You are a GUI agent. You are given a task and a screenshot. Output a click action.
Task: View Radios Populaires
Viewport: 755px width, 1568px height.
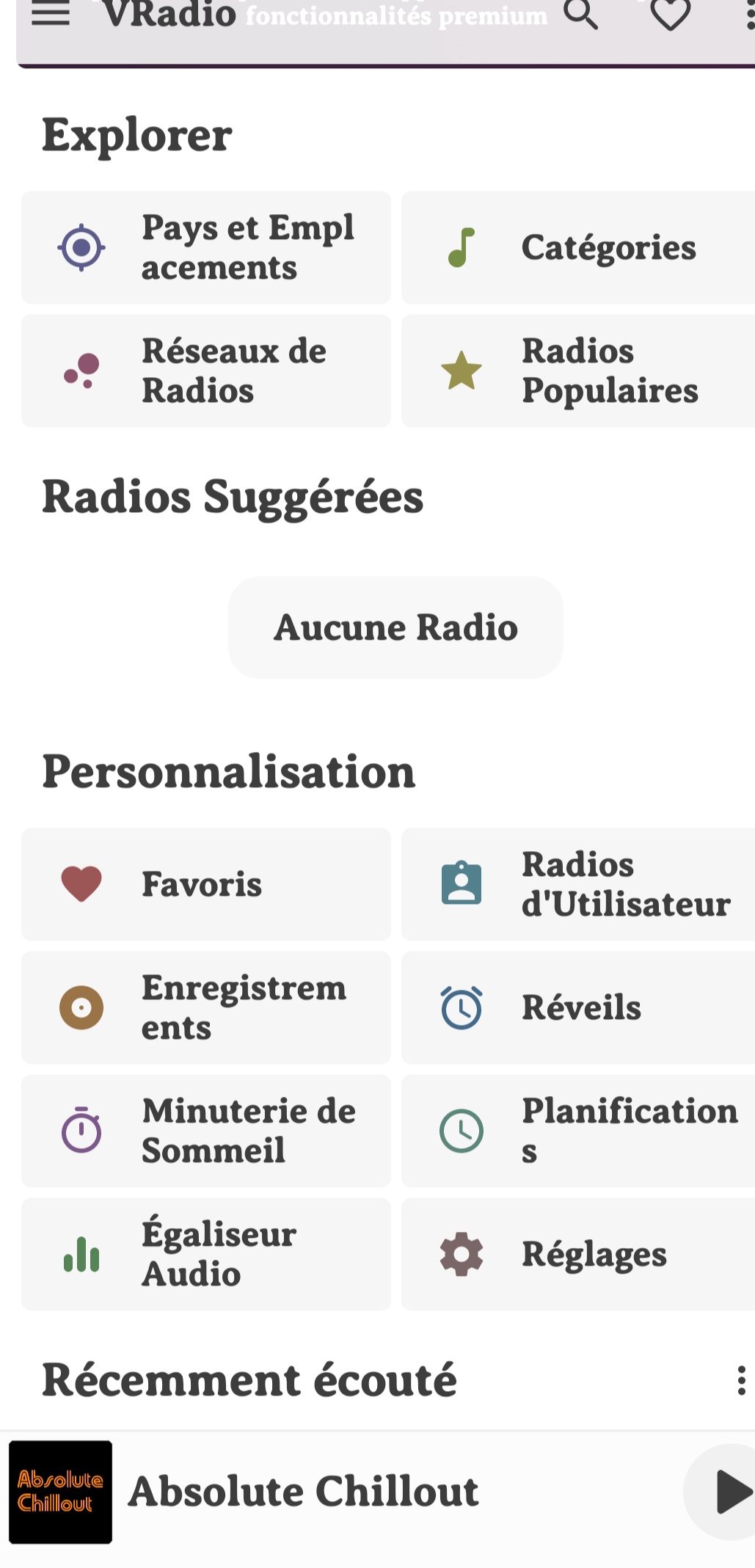coord(578,371)
